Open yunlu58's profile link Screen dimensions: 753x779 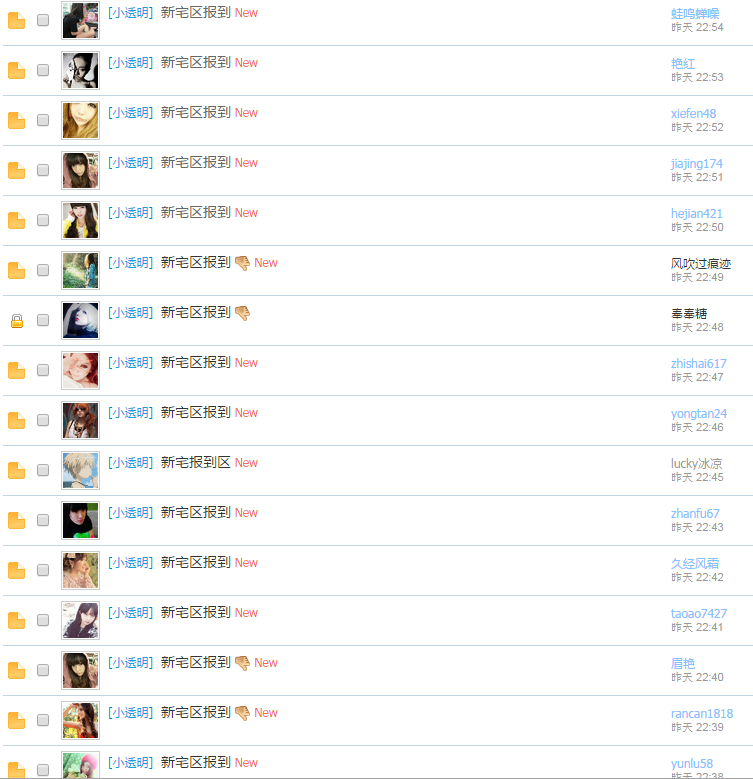click(691, 763)
